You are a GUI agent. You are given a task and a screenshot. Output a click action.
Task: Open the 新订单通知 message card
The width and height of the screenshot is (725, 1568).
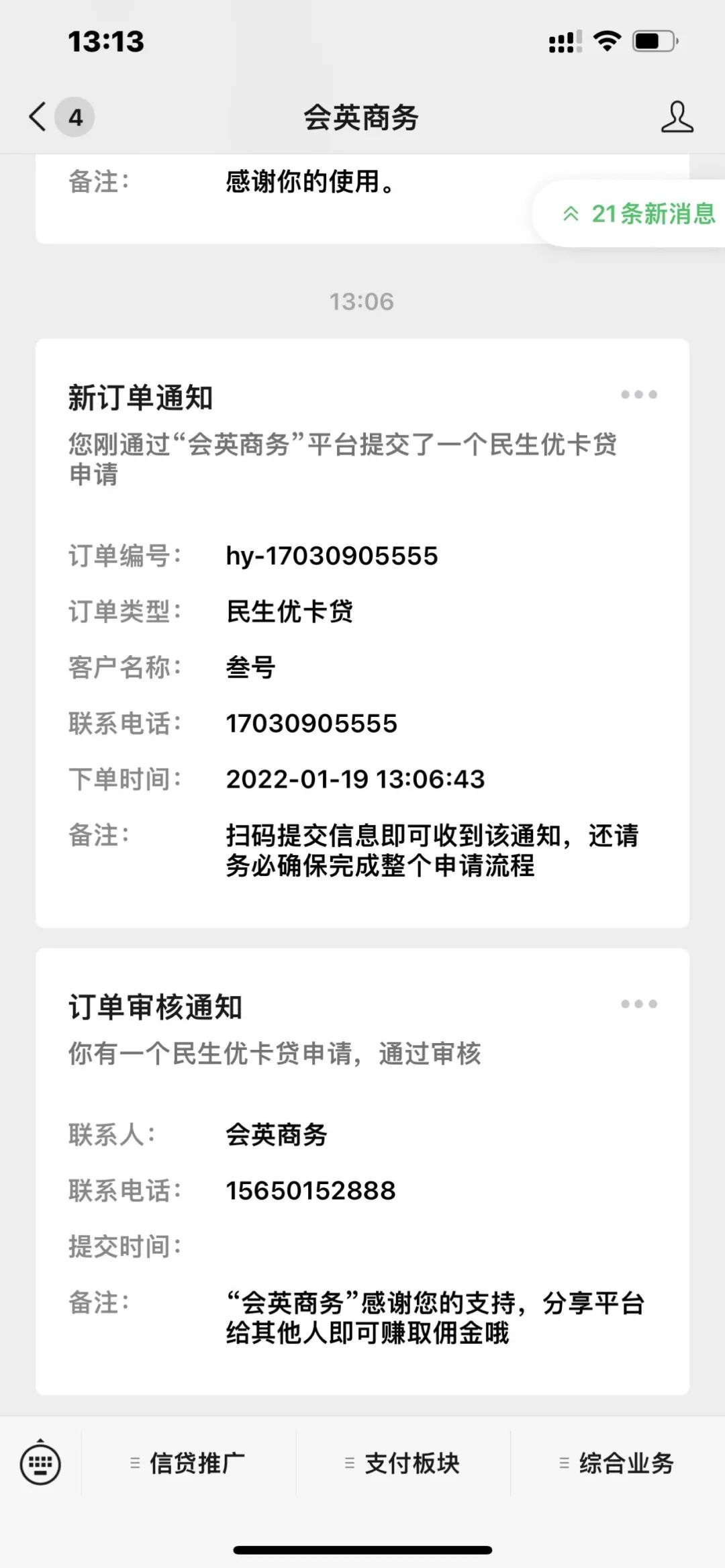click(362, 633)
